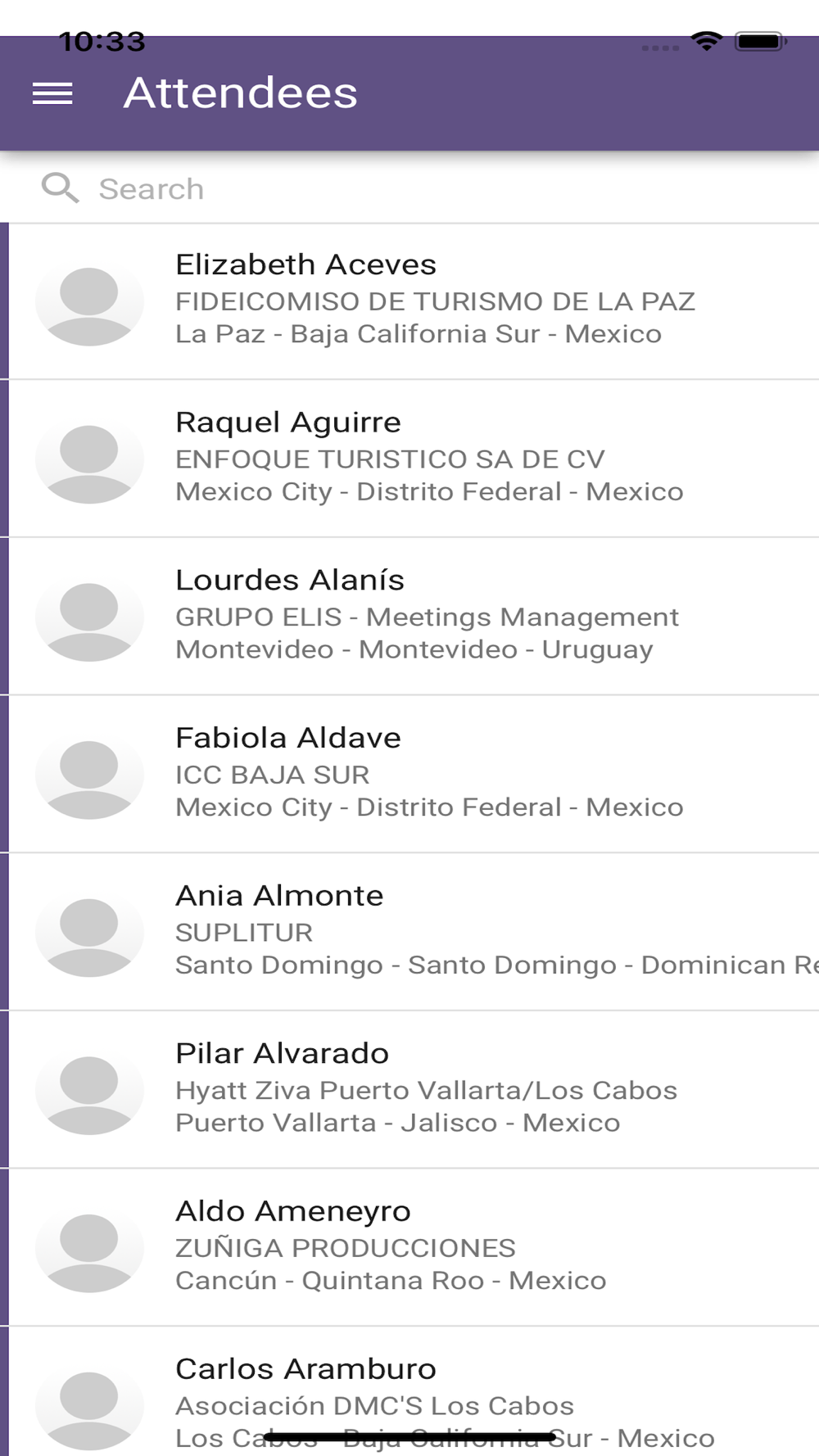Image resolution: width=819 pixels, height=1456 pixels.
Task: Tap the attendee Search field
Action: 409,188
